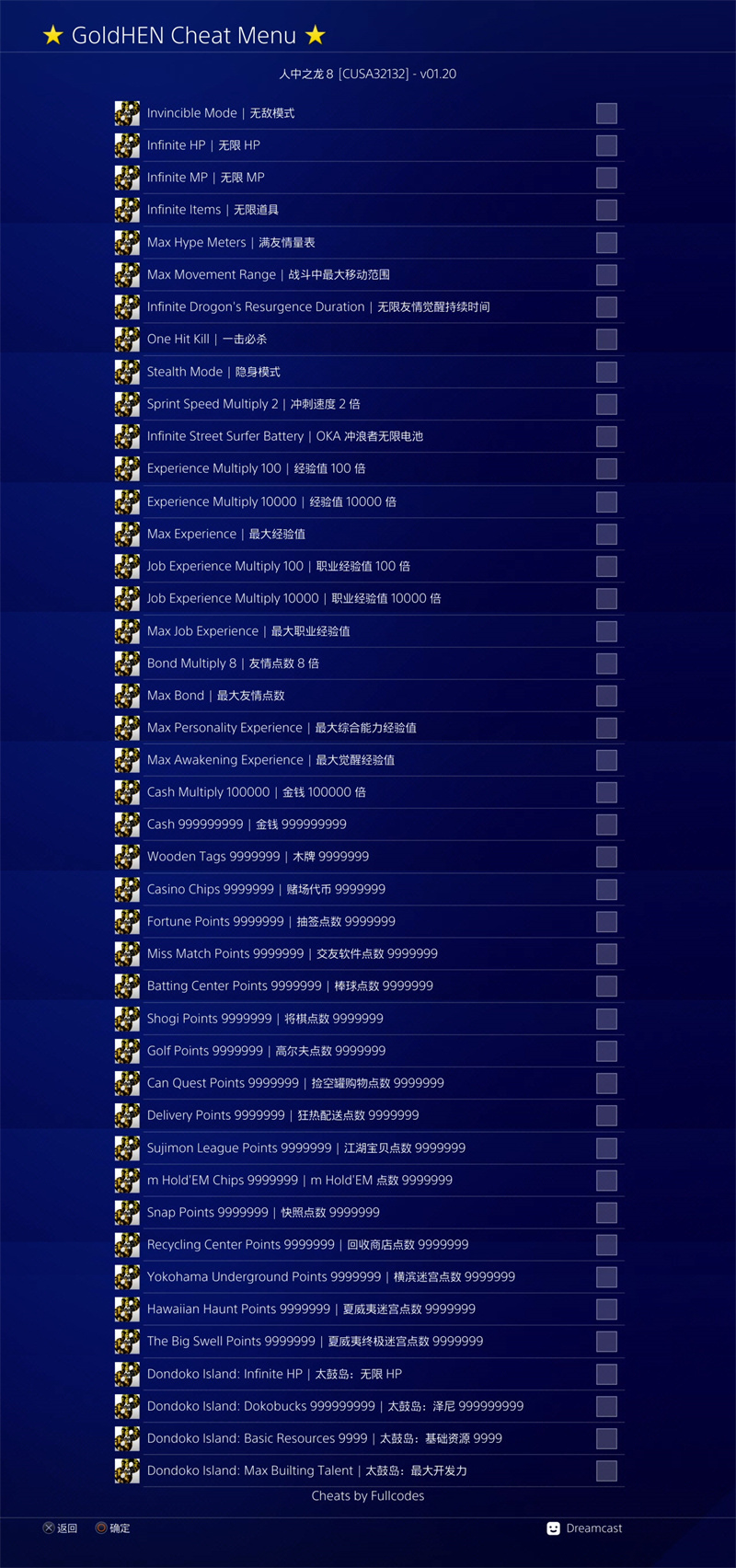Screen dimensions: 736x1568
Task: Enable Infinite Items cheat
Action: [606, 210]
